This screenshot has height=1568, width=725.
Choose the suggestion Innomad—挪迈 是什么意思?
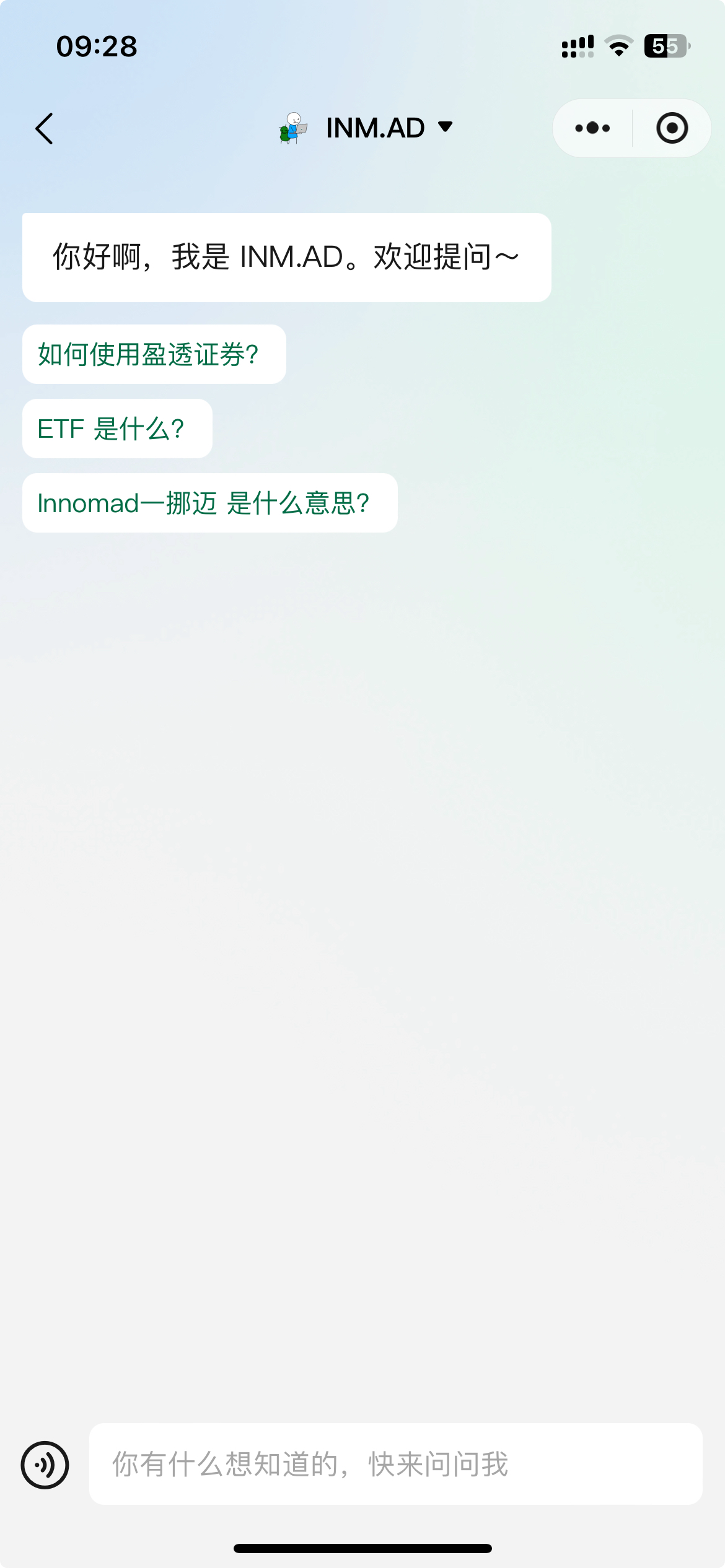pyautogui.click(x=209, y=503)
